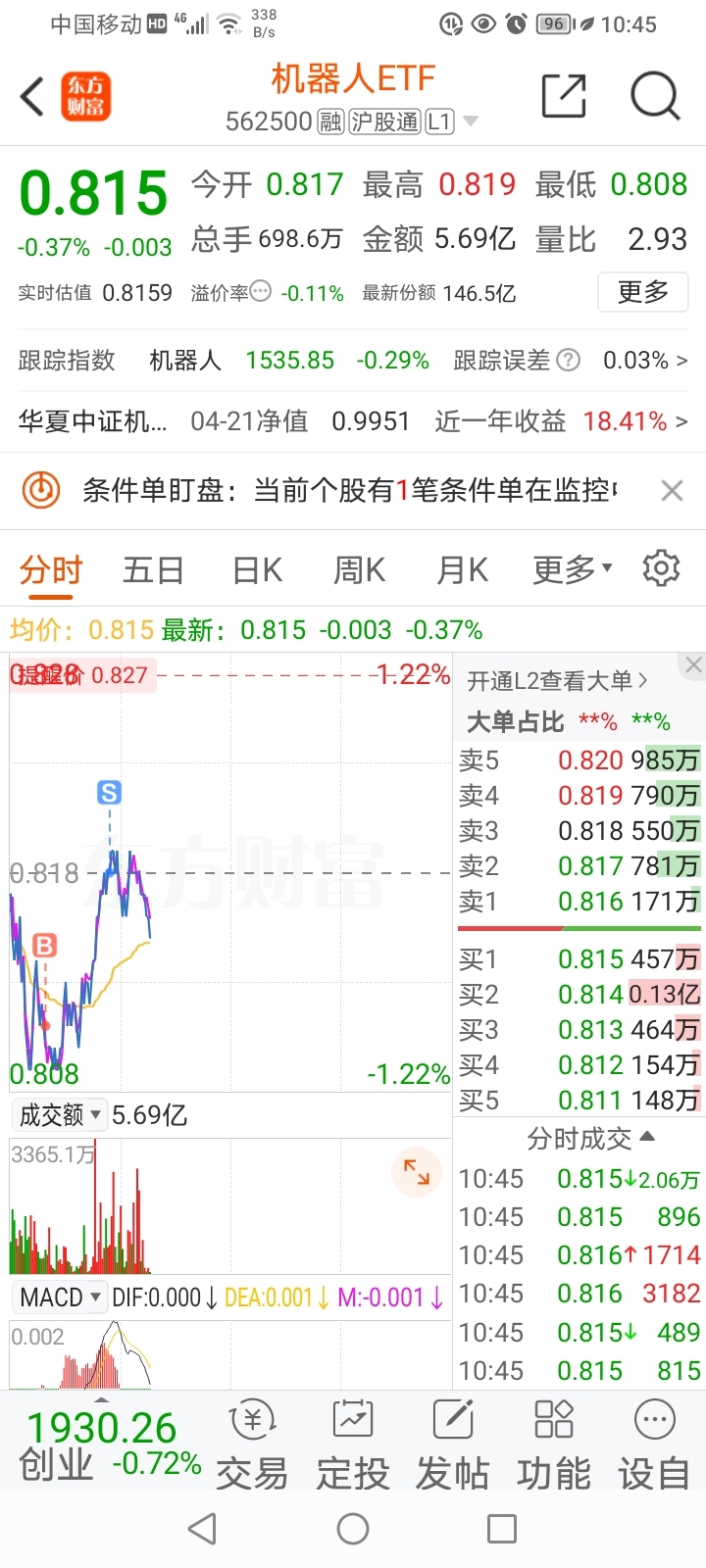706x1568 pixels.
Task: Switch to the 日K tab
Action: click(255, 569)
